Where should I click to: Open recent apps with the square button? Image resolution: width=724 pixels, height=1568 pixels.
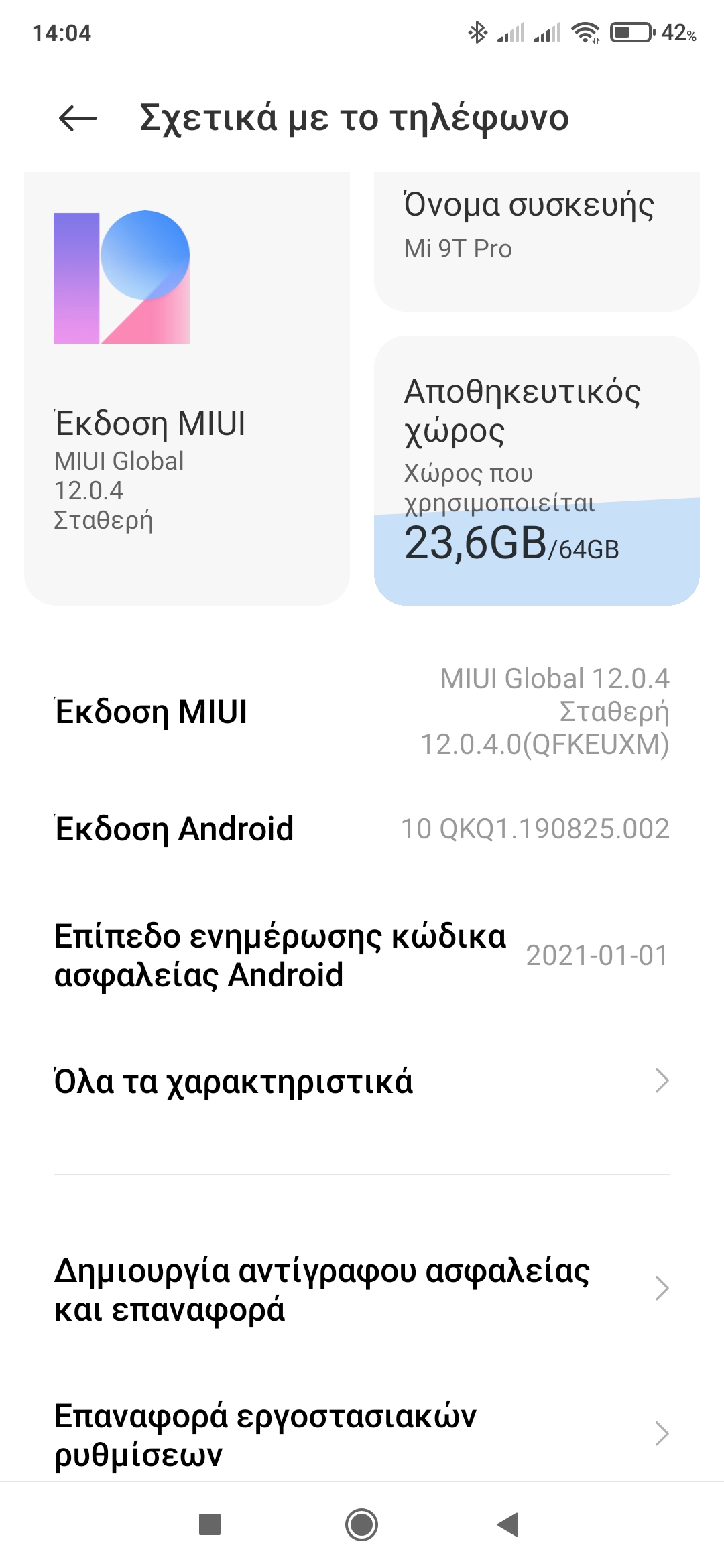[x=210, y=1525]
